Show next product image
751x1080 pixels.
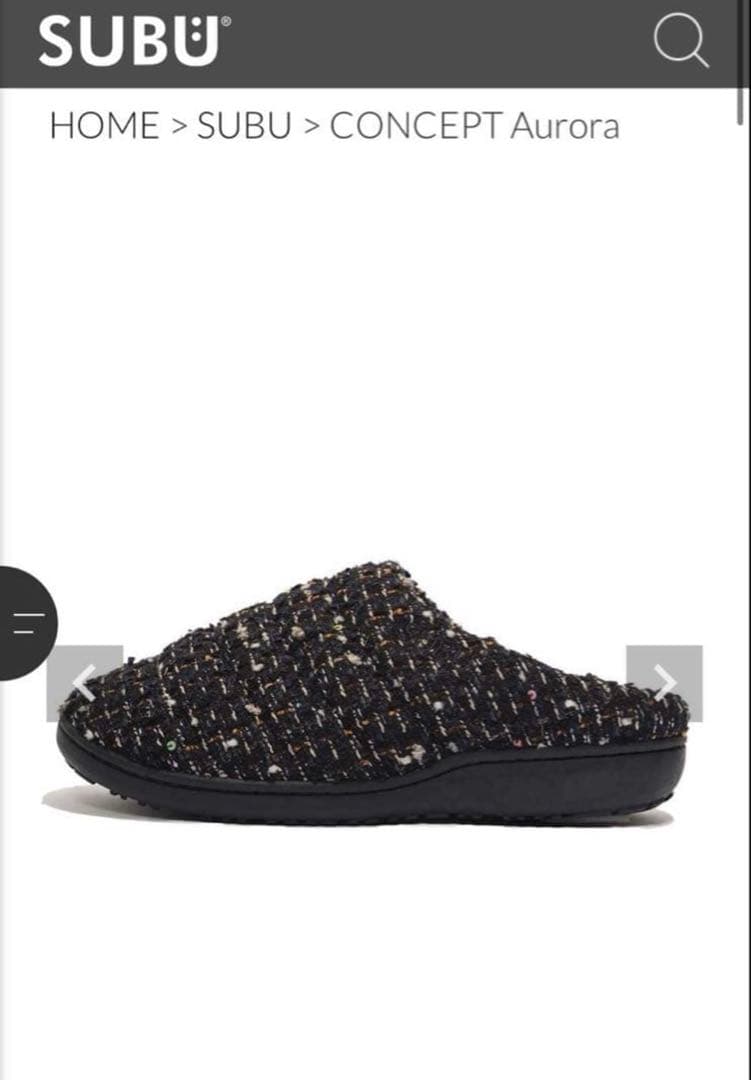click(x=664, y=683)
